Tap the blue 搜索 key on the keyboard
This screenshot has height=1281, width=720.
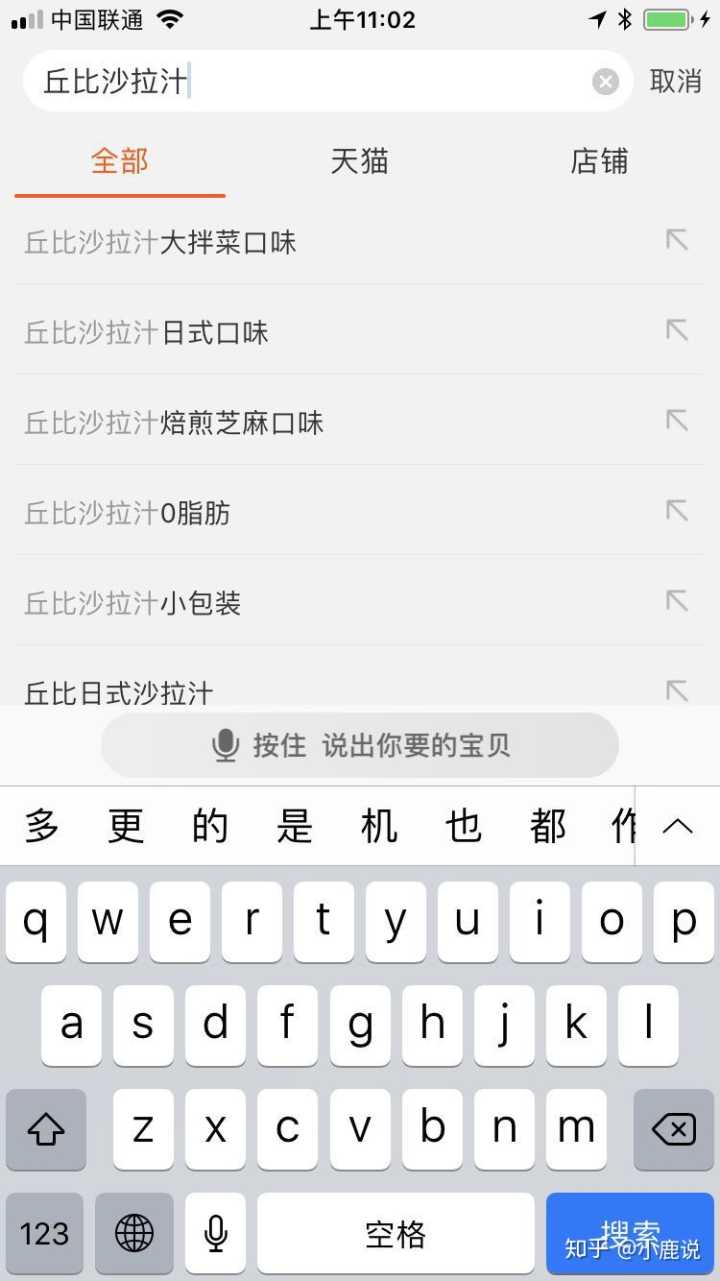pyautogui.click(x=630, y=1233)
